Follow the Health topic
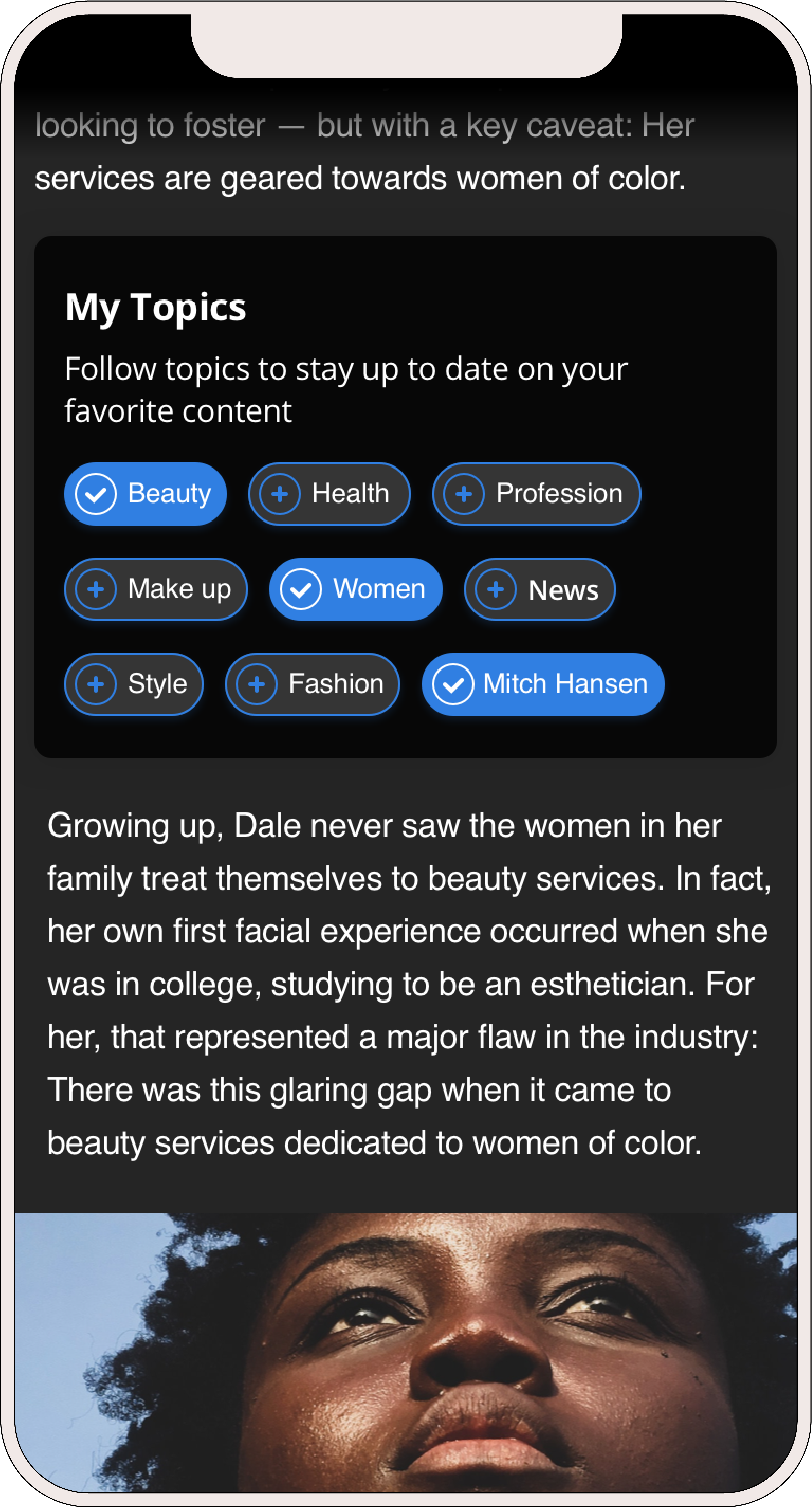The image size is (812, 1508). (329, 494)
